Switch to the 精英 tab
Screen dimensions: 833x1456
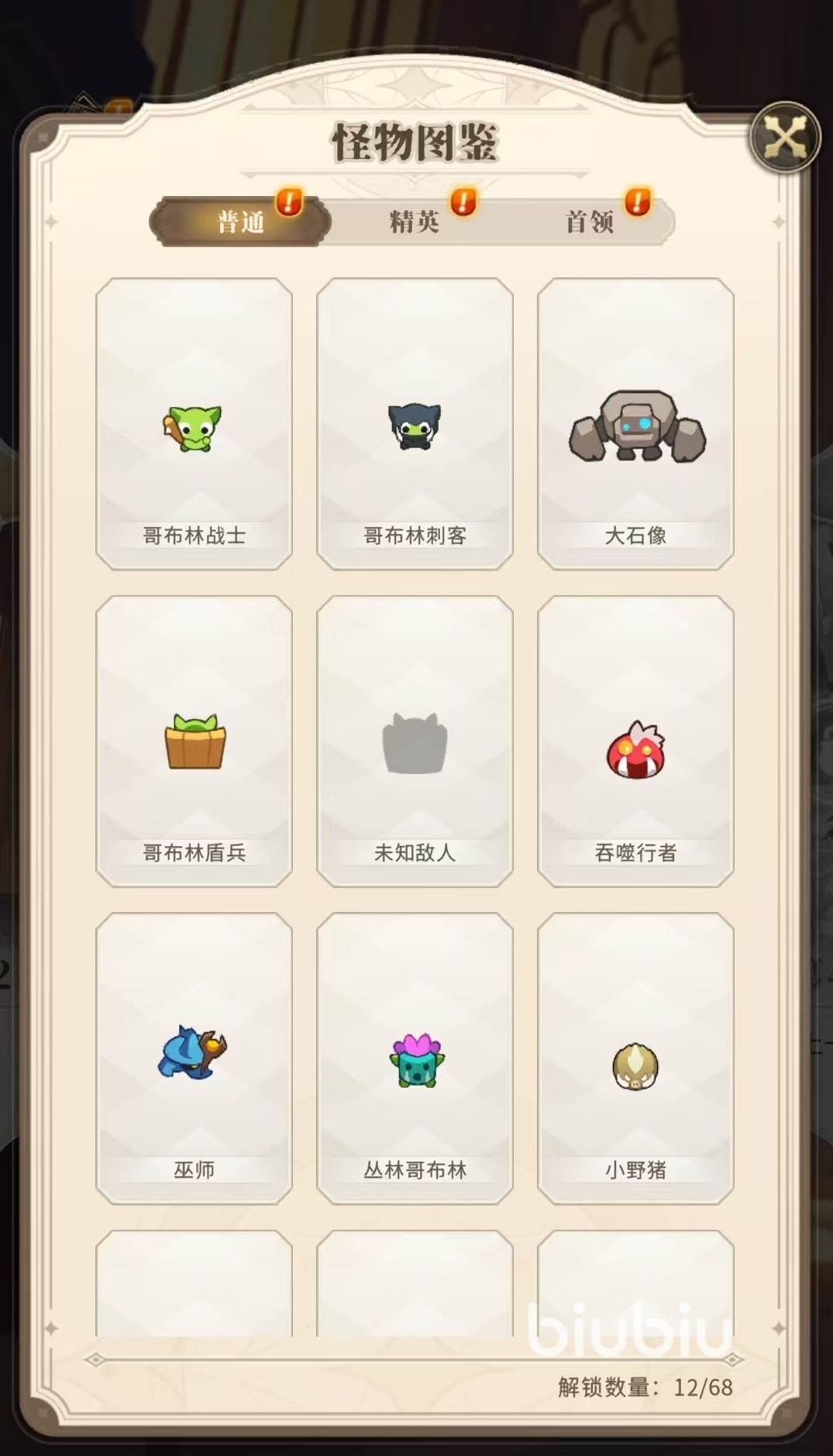[415, 222]
